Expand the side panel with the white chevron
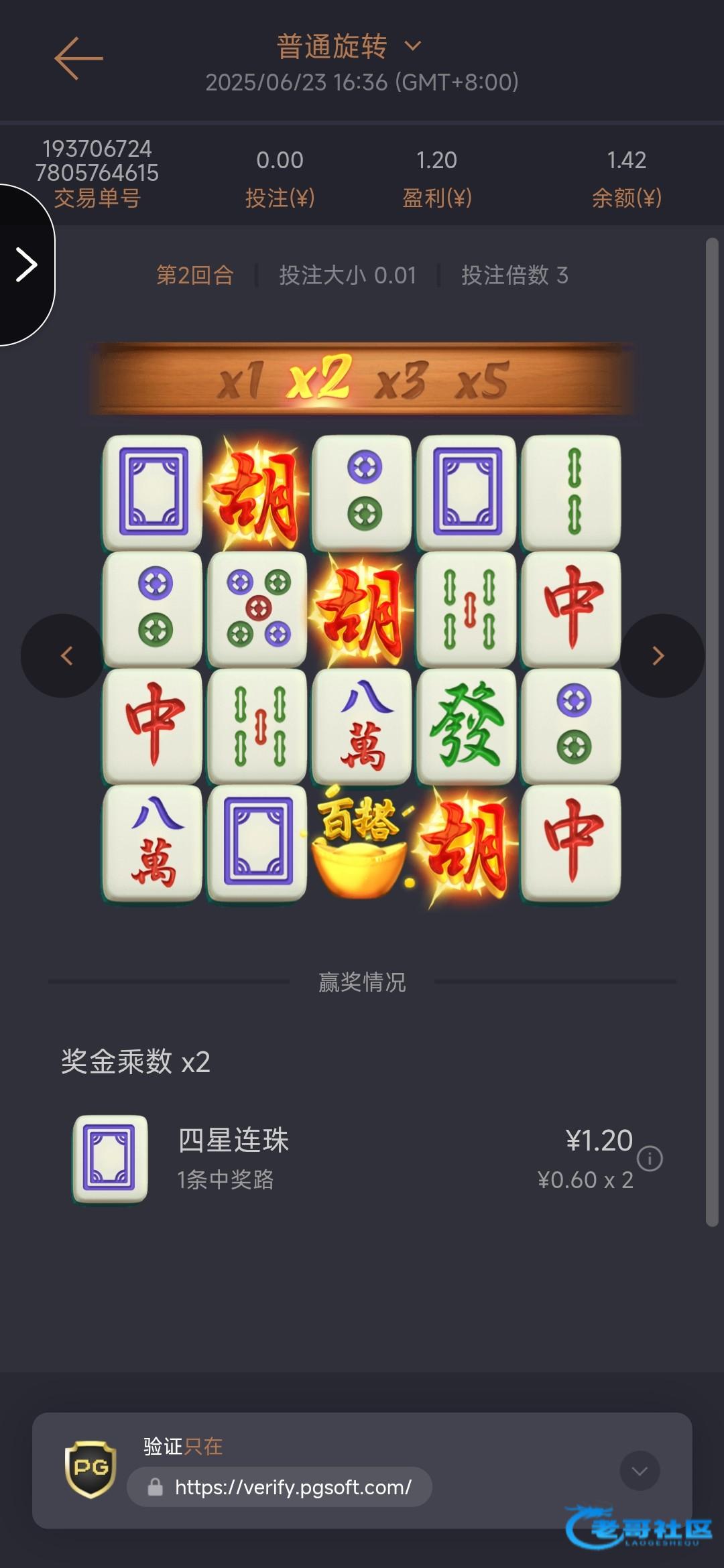Image resolution: width=724 pixels, height=1568 pixels. 26,265
